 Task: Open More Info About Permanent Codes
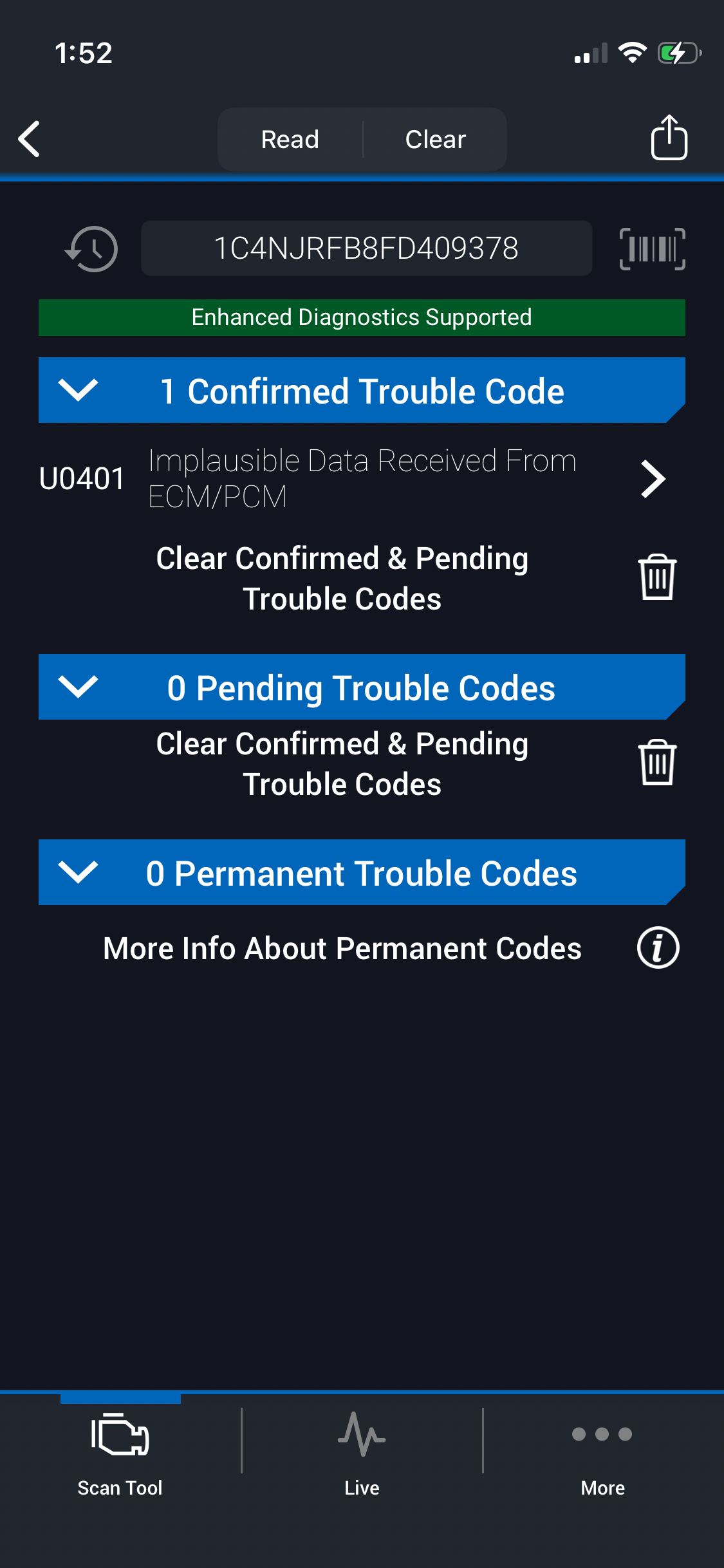click(x=658, y=948)
